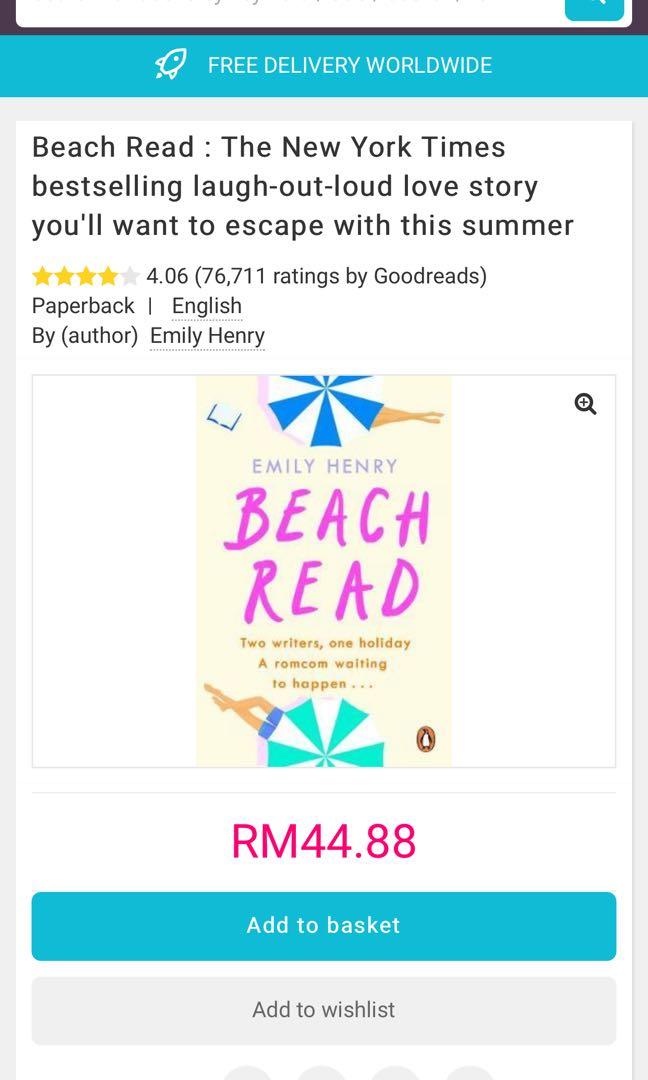This screenshot has width=648, height=1080.
Task: Zoom the book cover with magnifier icon
Action: [585, 404]
